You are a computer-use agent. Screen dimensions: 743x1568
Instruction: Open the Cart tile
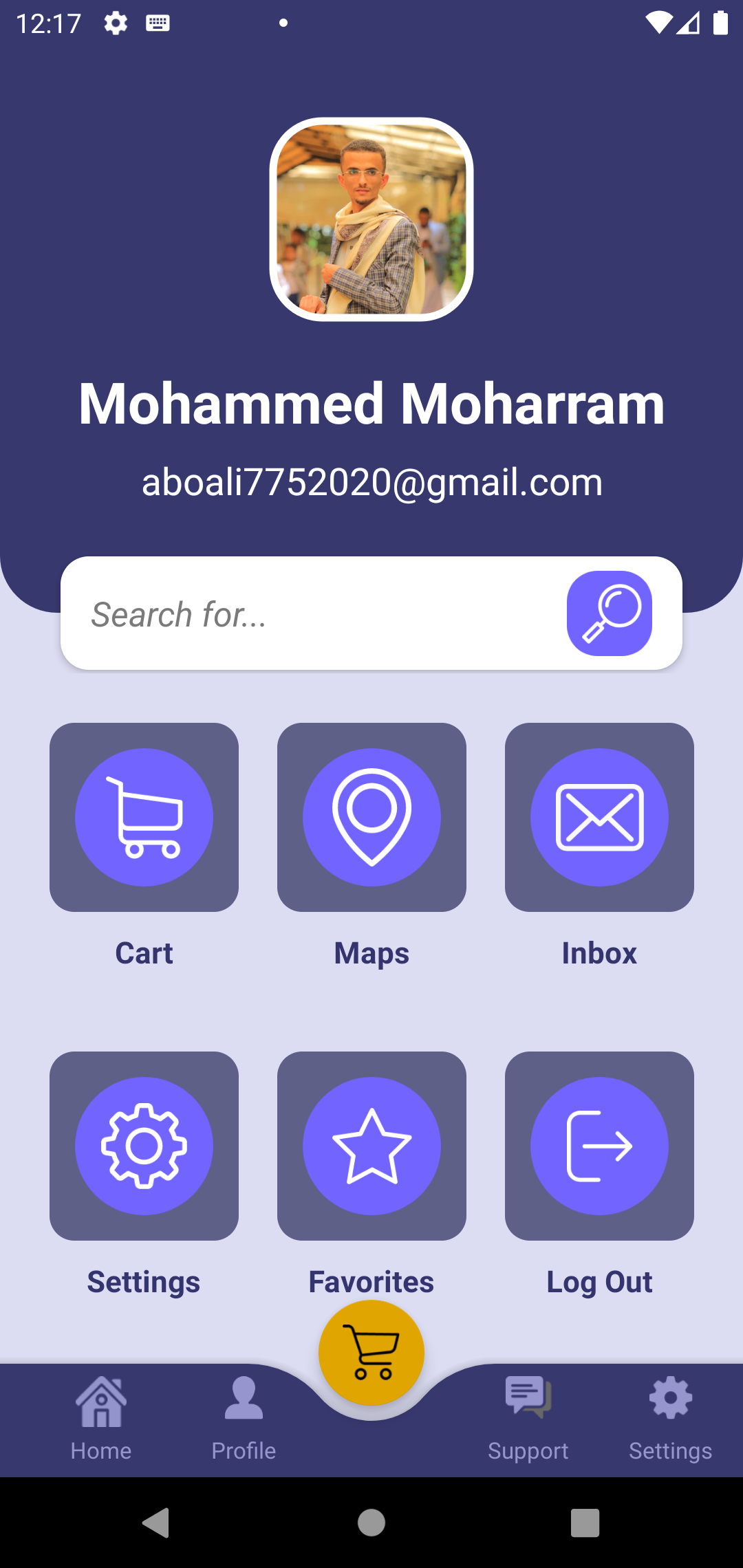click(144, 817)
